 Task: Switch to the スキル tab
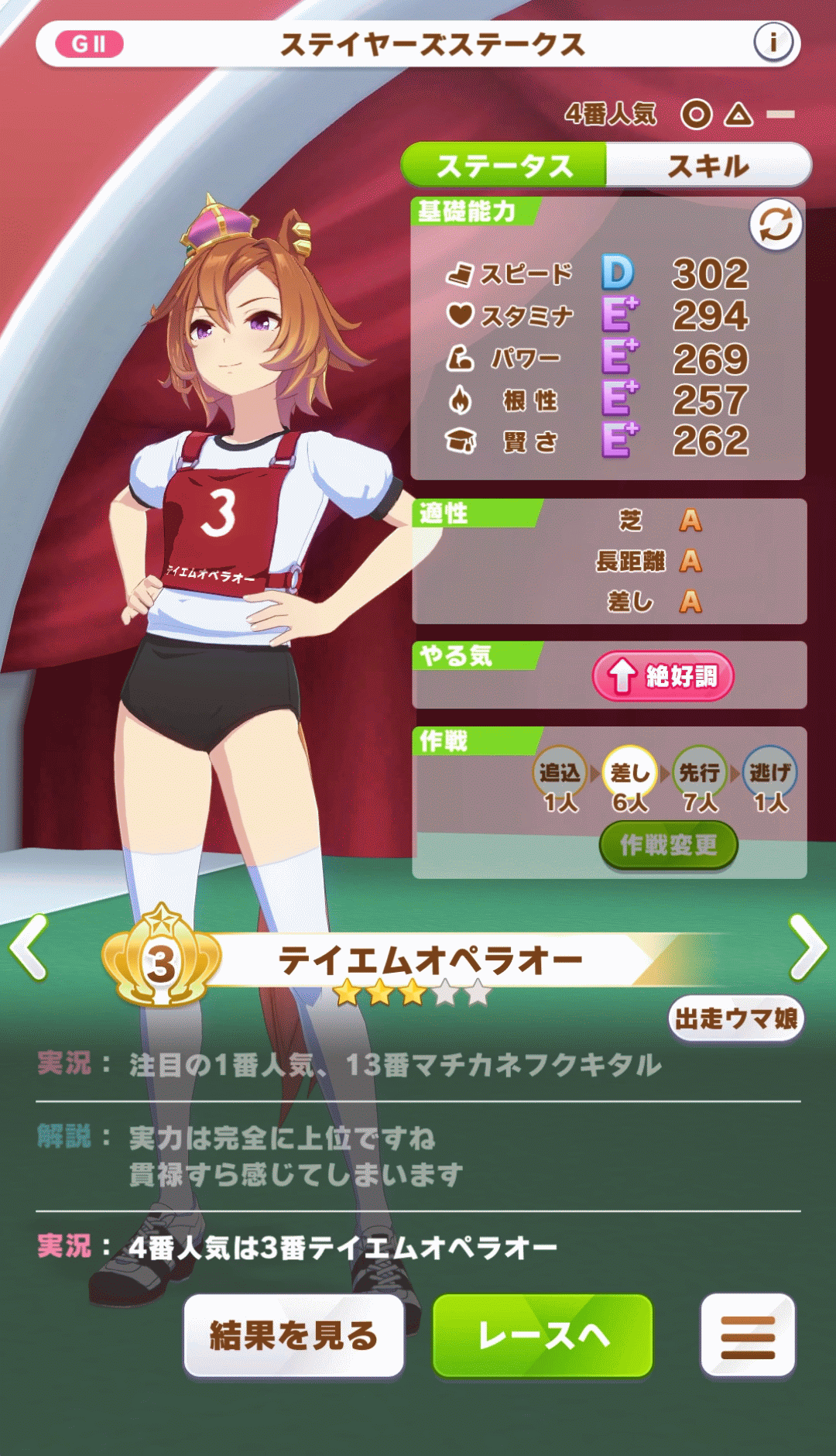click(x=708, y=165)
